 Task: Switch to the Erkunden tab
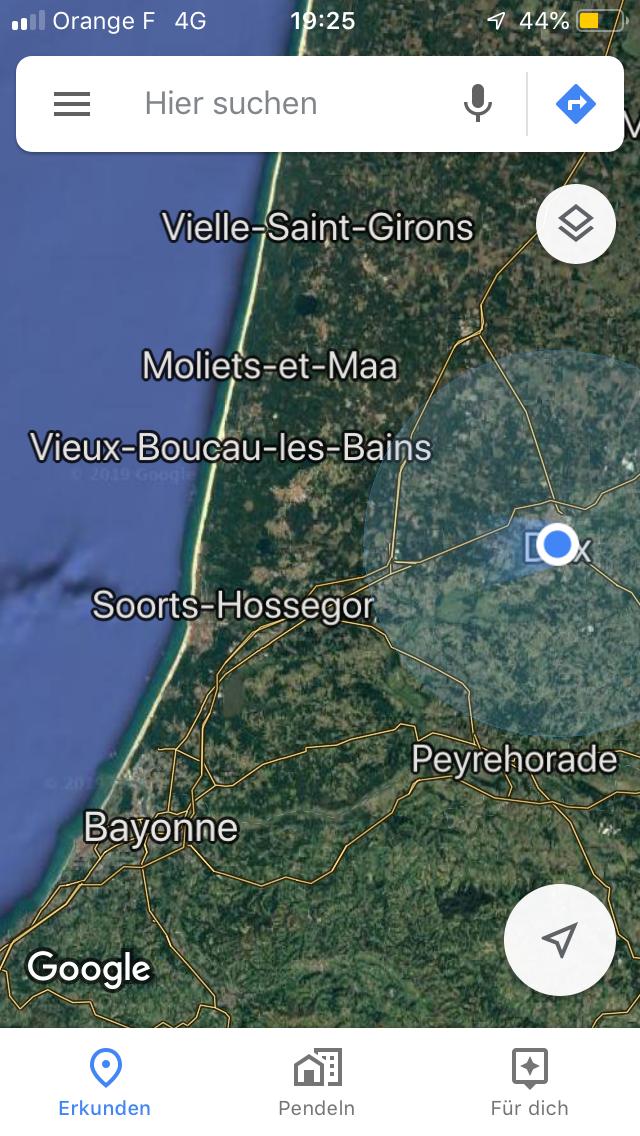point(105,1083)
